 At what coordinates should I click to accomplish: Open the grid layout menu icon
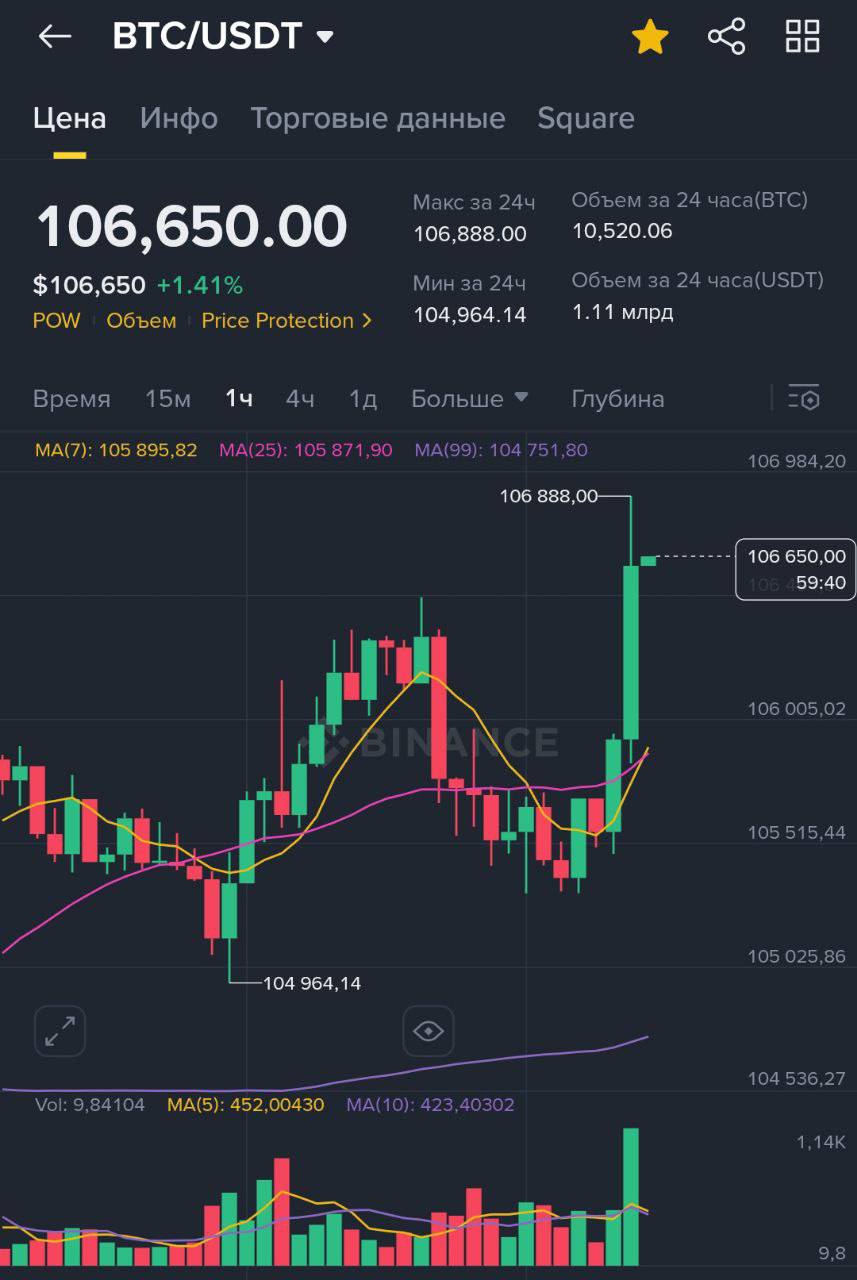(802, 37)
